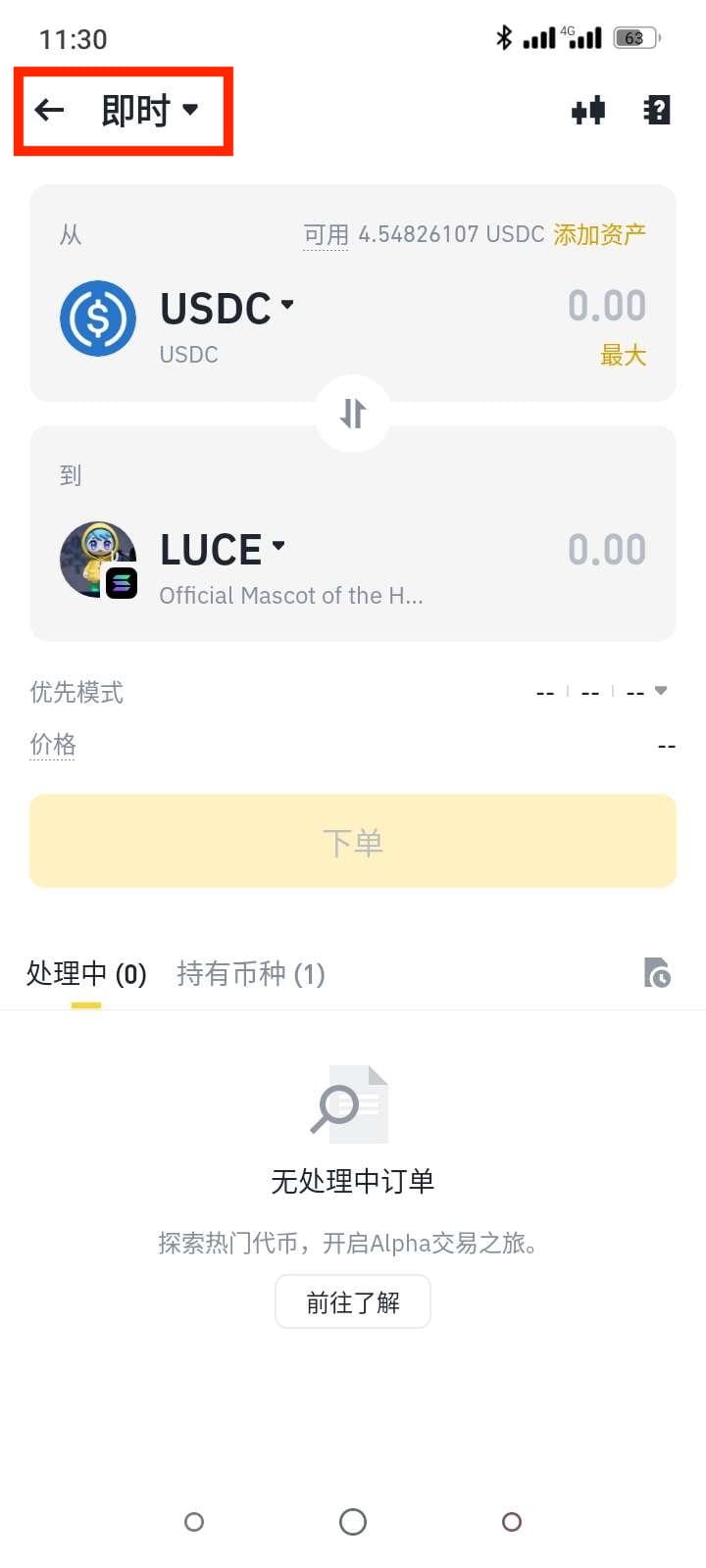Viewport: 706px width, 1568px height.
Task: Tap the 前往了解 button
Action: [x=353, y=1301]
